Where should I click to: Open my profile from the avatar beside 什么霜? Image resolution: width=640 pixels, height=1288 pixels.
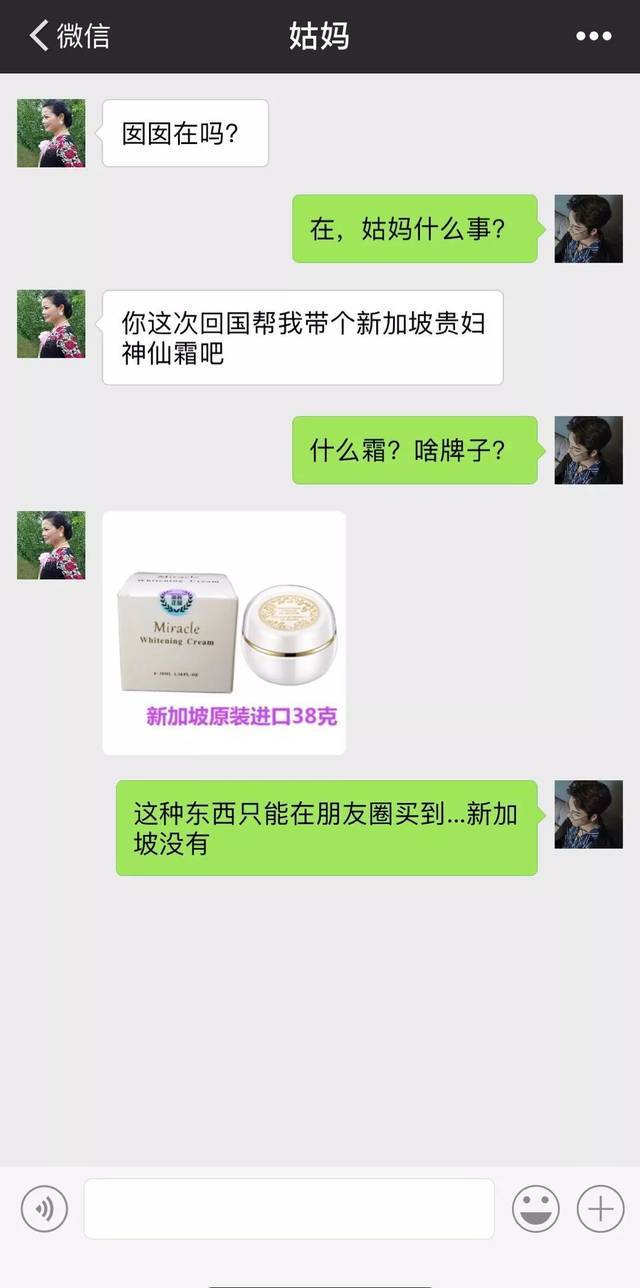click(588, 450)
